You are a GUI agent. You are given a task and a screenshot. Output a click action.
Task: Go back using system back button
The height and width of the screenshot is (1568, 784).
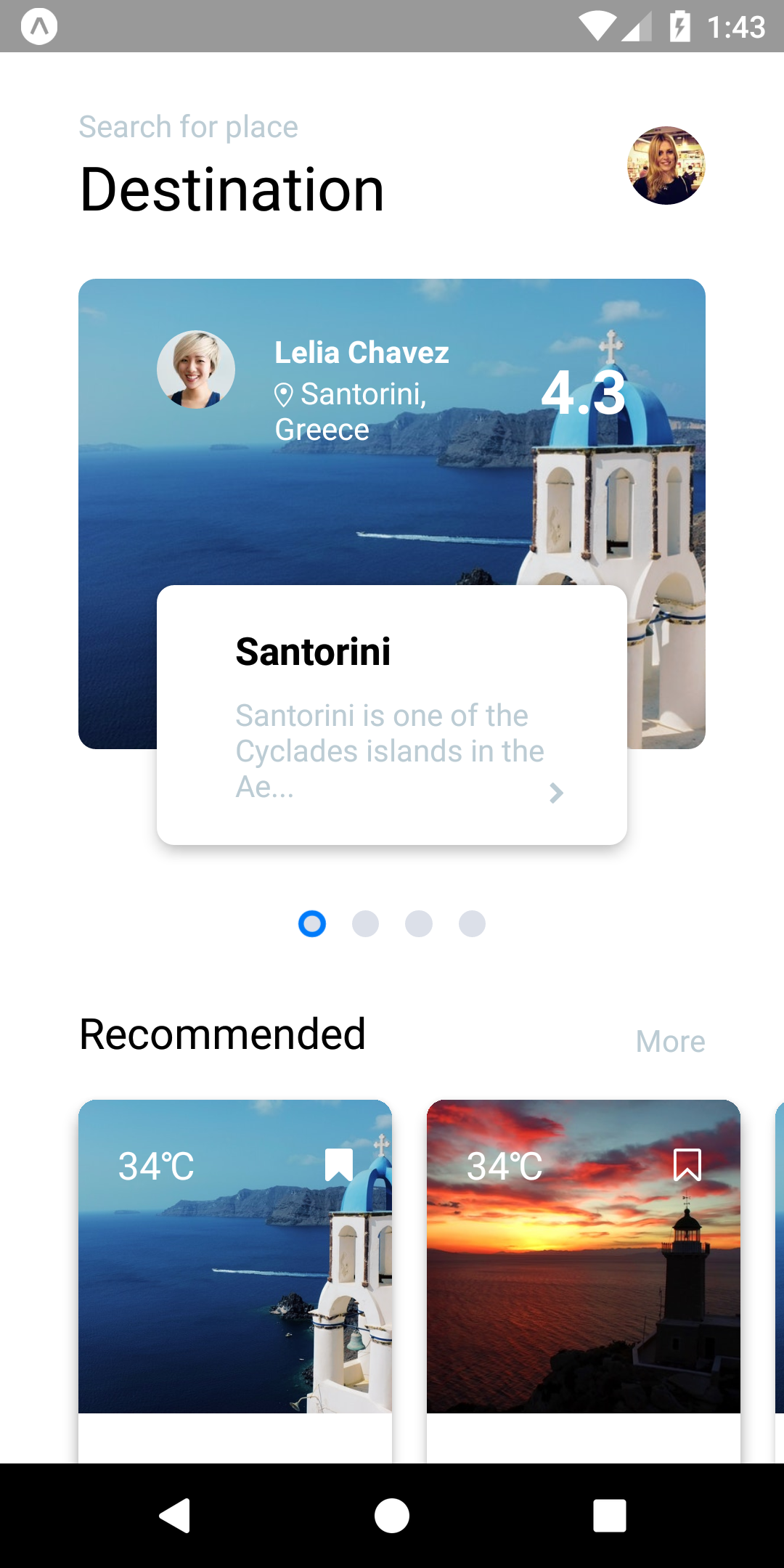[x=175, y=1516]
